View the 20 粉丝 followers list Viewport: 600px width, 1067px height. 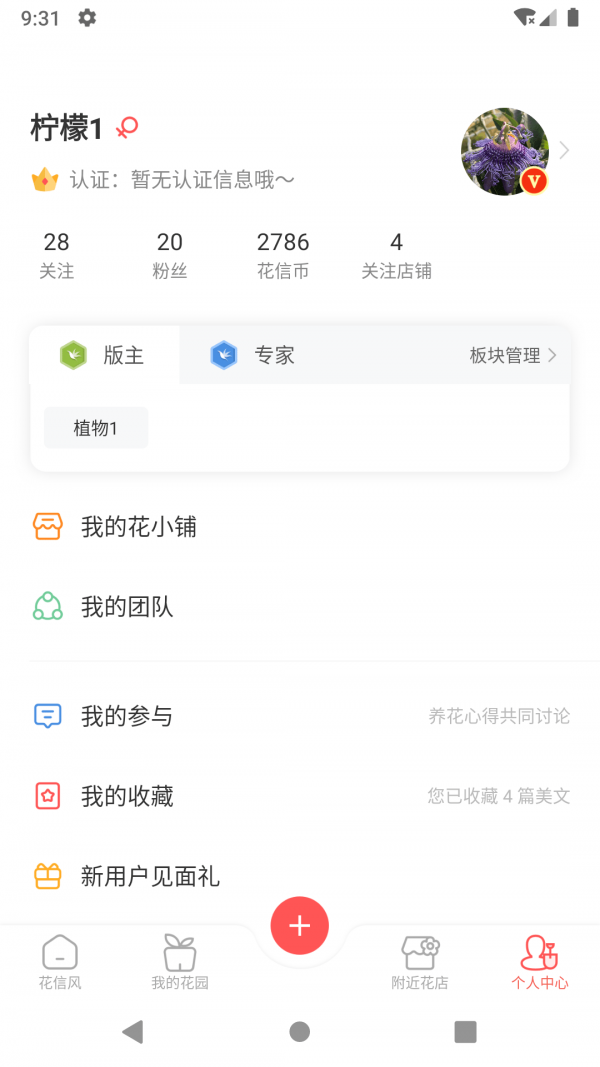point(170,255)
